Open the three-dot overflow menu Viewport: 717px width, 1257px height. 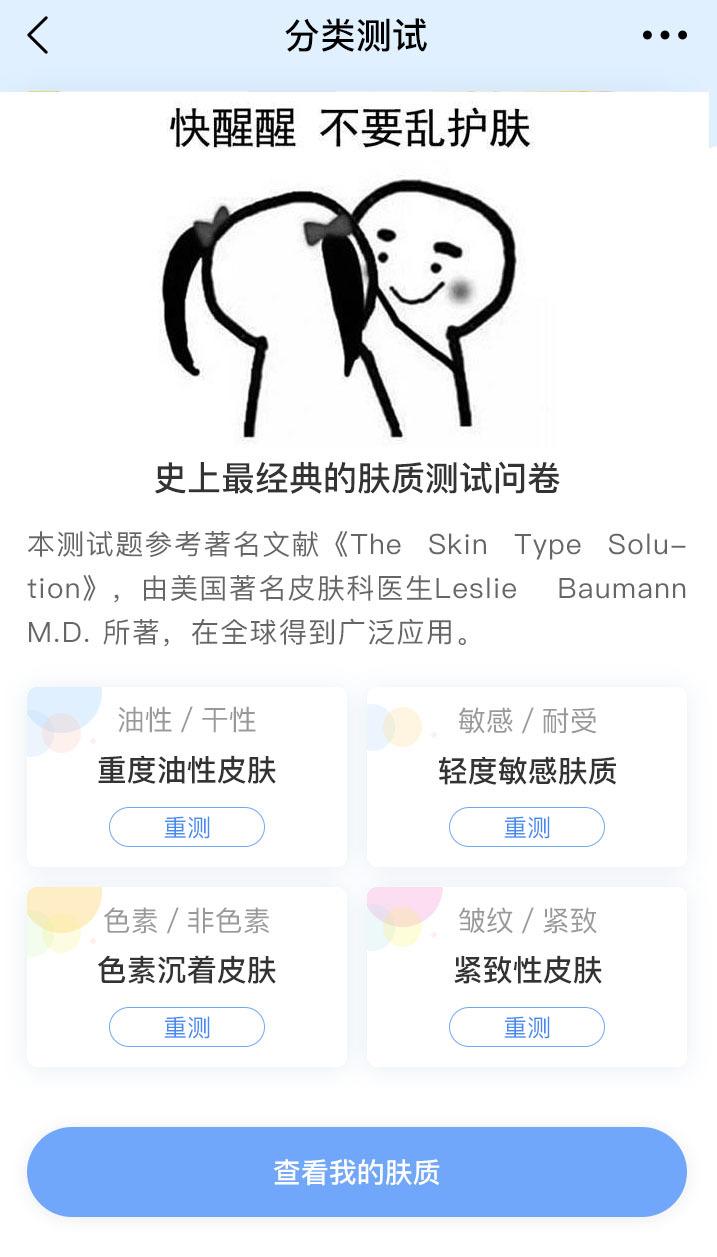pos(664,36)
